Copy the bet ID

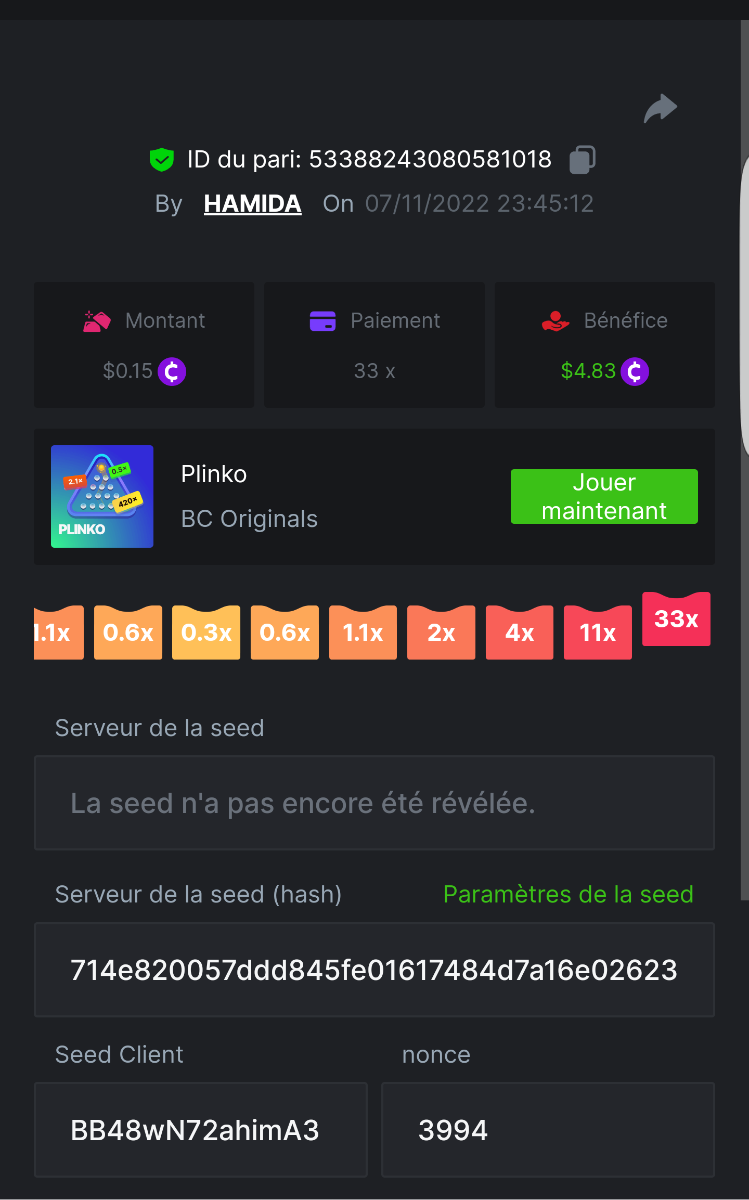[582, 159]
